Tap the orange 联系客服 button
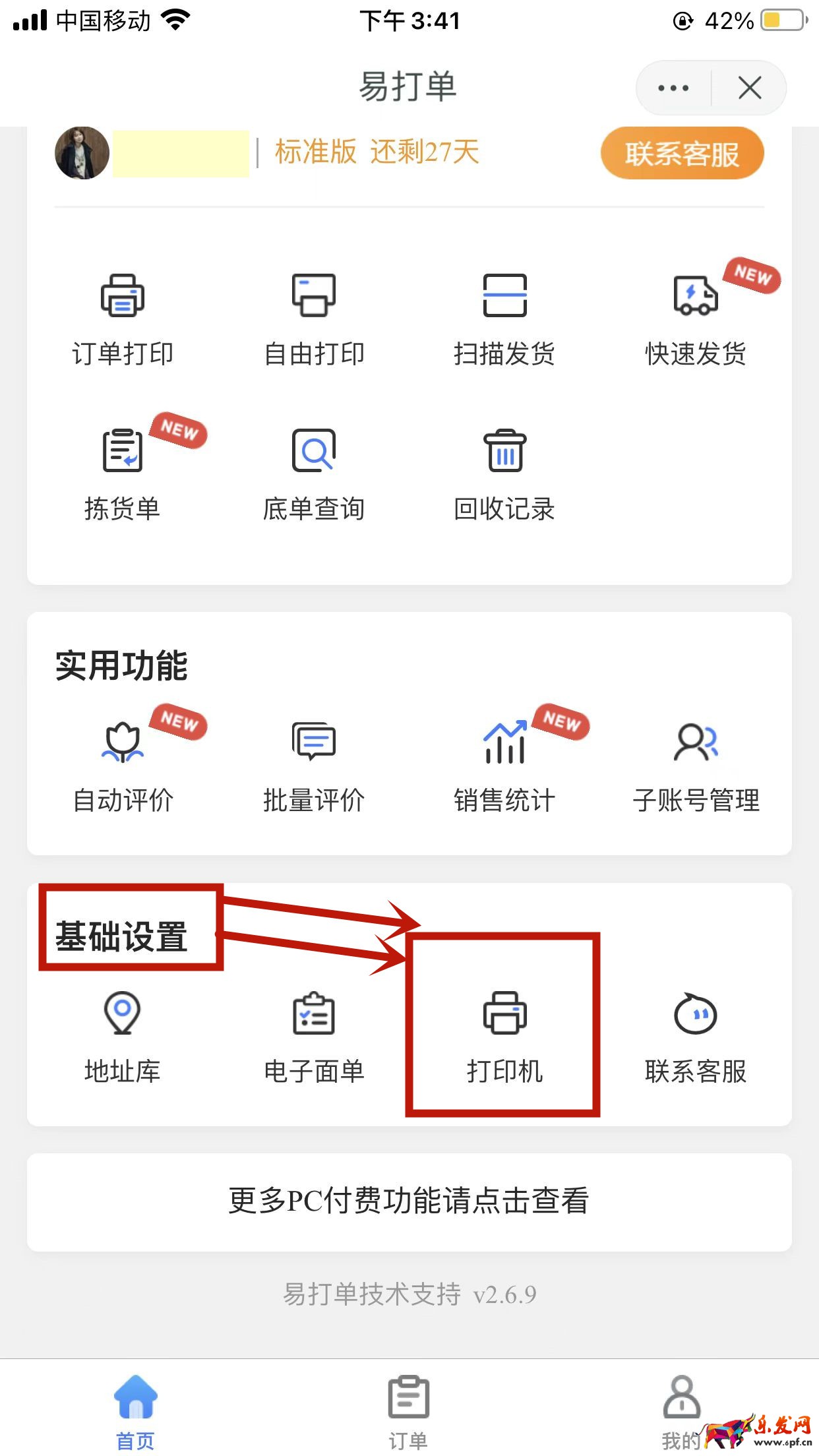Screen dimensions: 819x1456 [x=682, y=154]
